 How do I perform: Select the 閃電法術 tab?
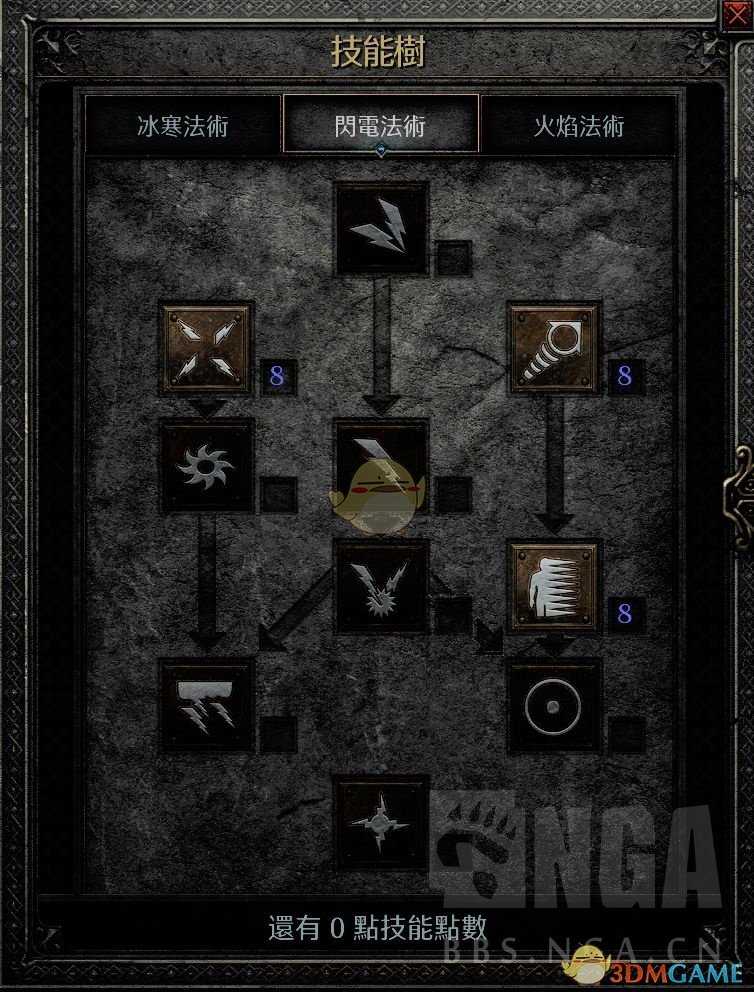point(380,126)
